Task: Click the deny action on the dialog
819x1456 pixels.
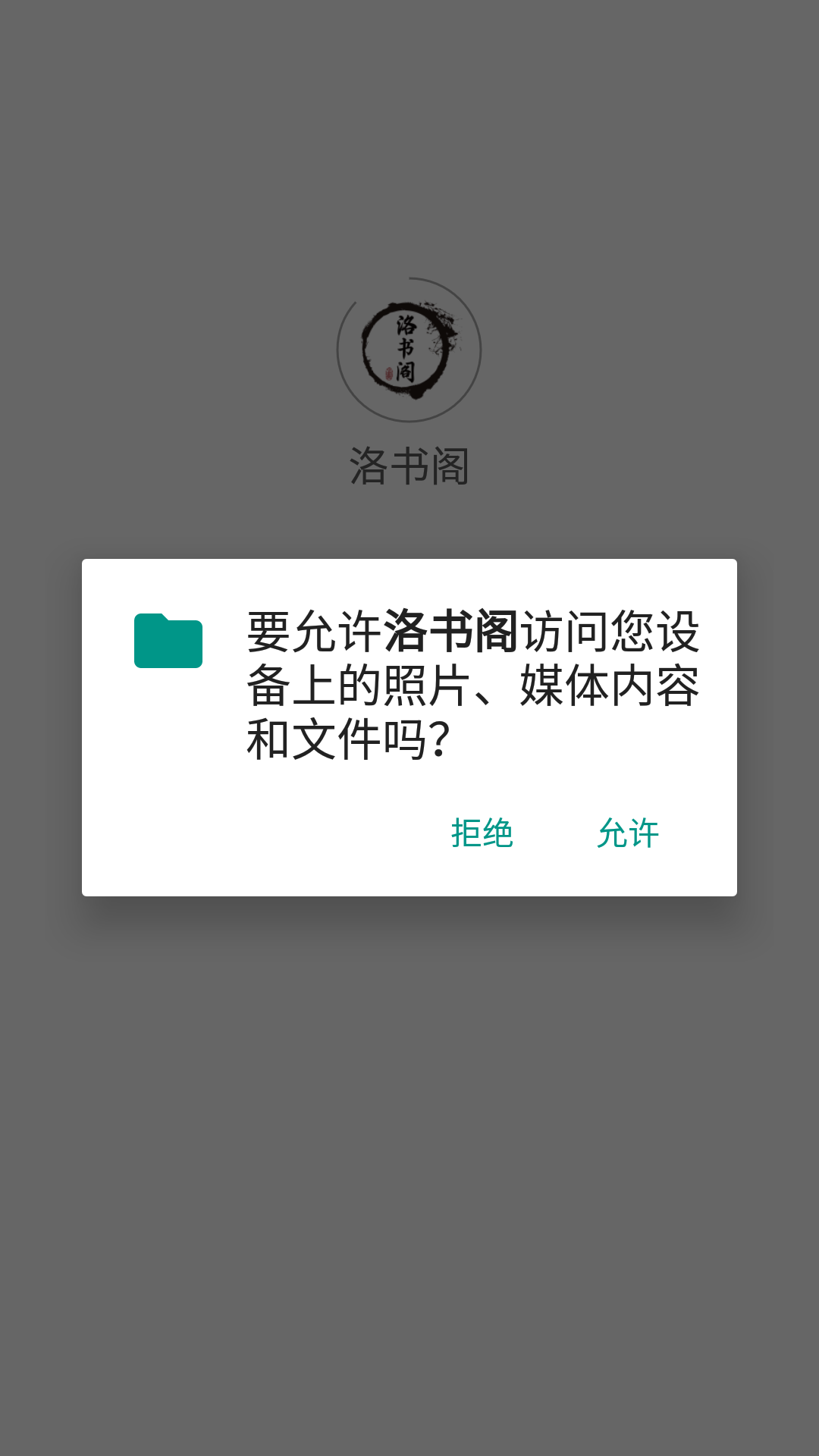Action: pos(482,834)
